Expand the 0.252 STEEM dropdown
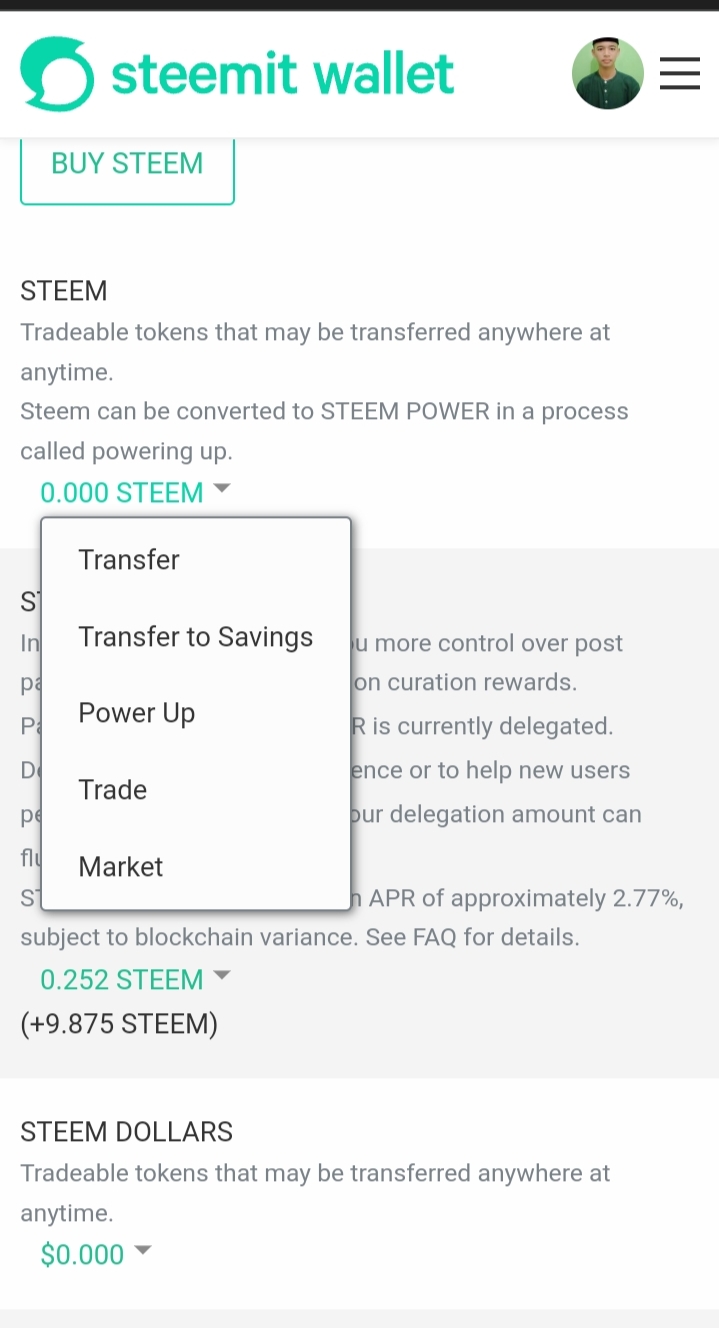Viewport: 719px width, 1328px height. pyautogui.click(x=135, y=980)
